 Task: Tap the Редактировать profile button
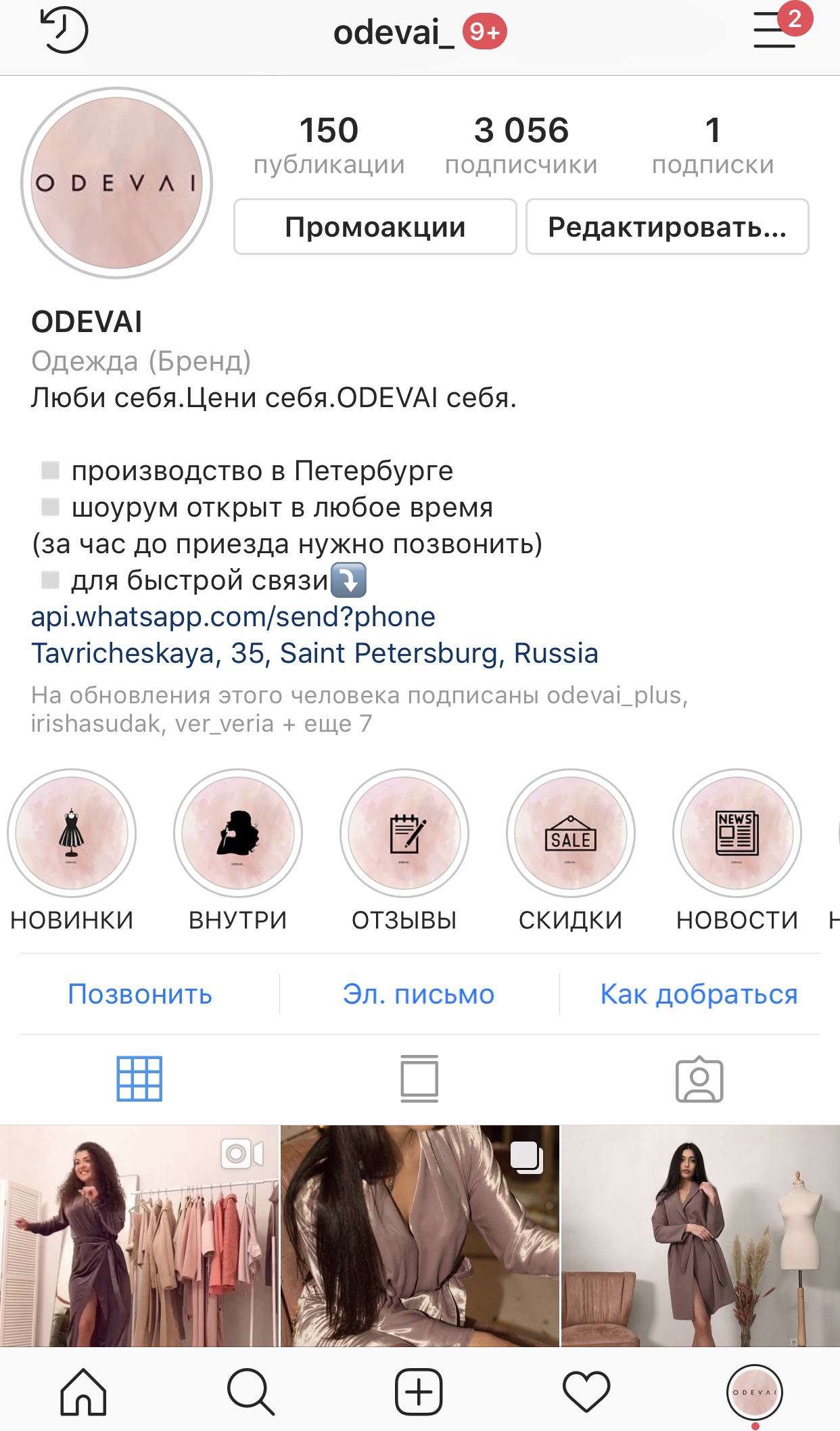[x=667, y=227]
